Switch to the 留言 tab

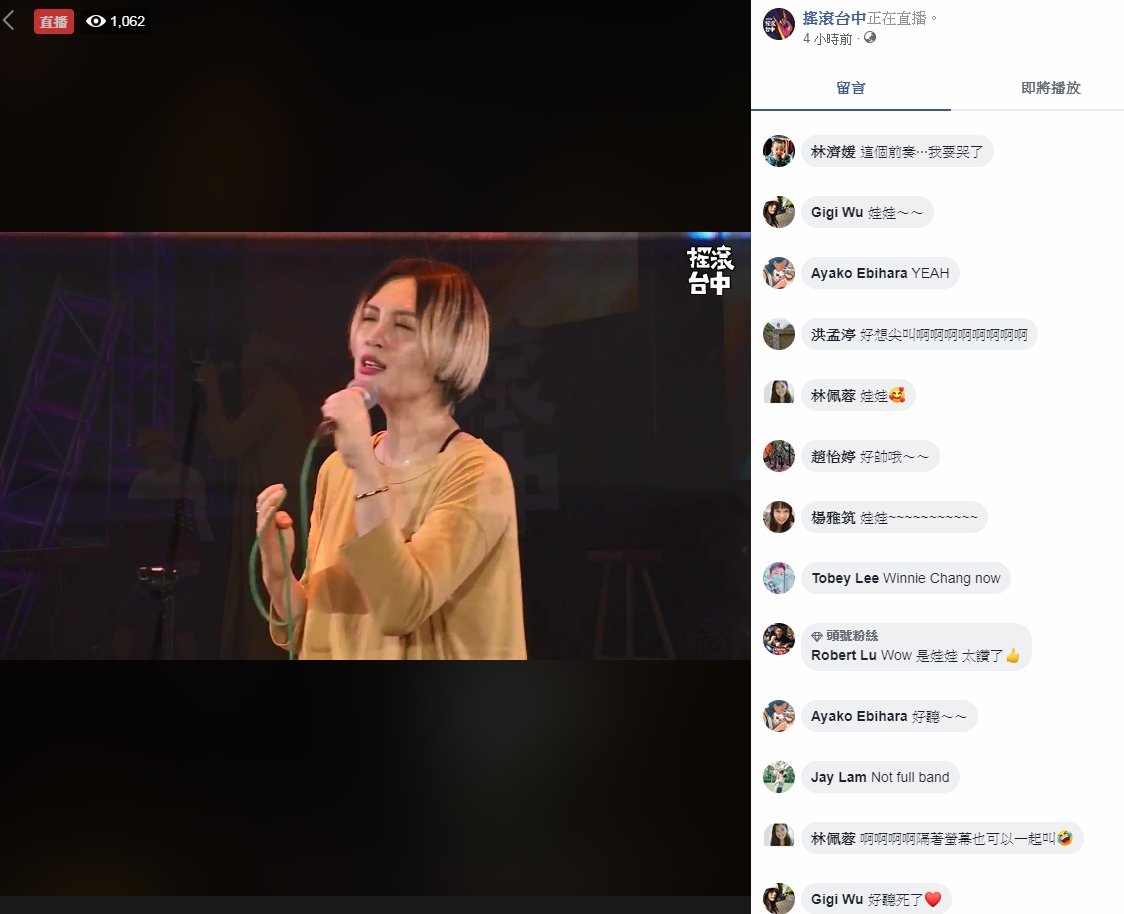[850, 88]
